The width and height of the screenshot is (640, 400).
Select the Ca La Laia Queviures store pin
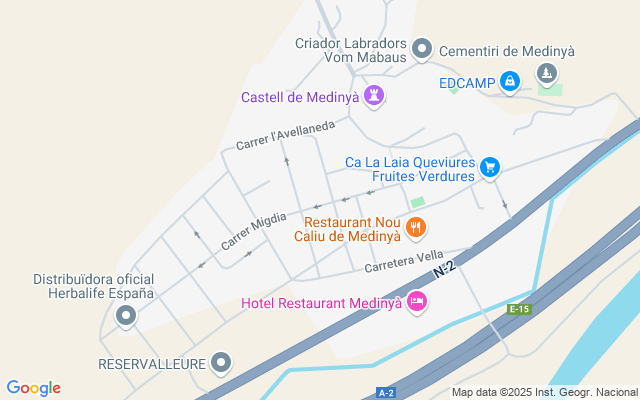[x=489, y=167]
